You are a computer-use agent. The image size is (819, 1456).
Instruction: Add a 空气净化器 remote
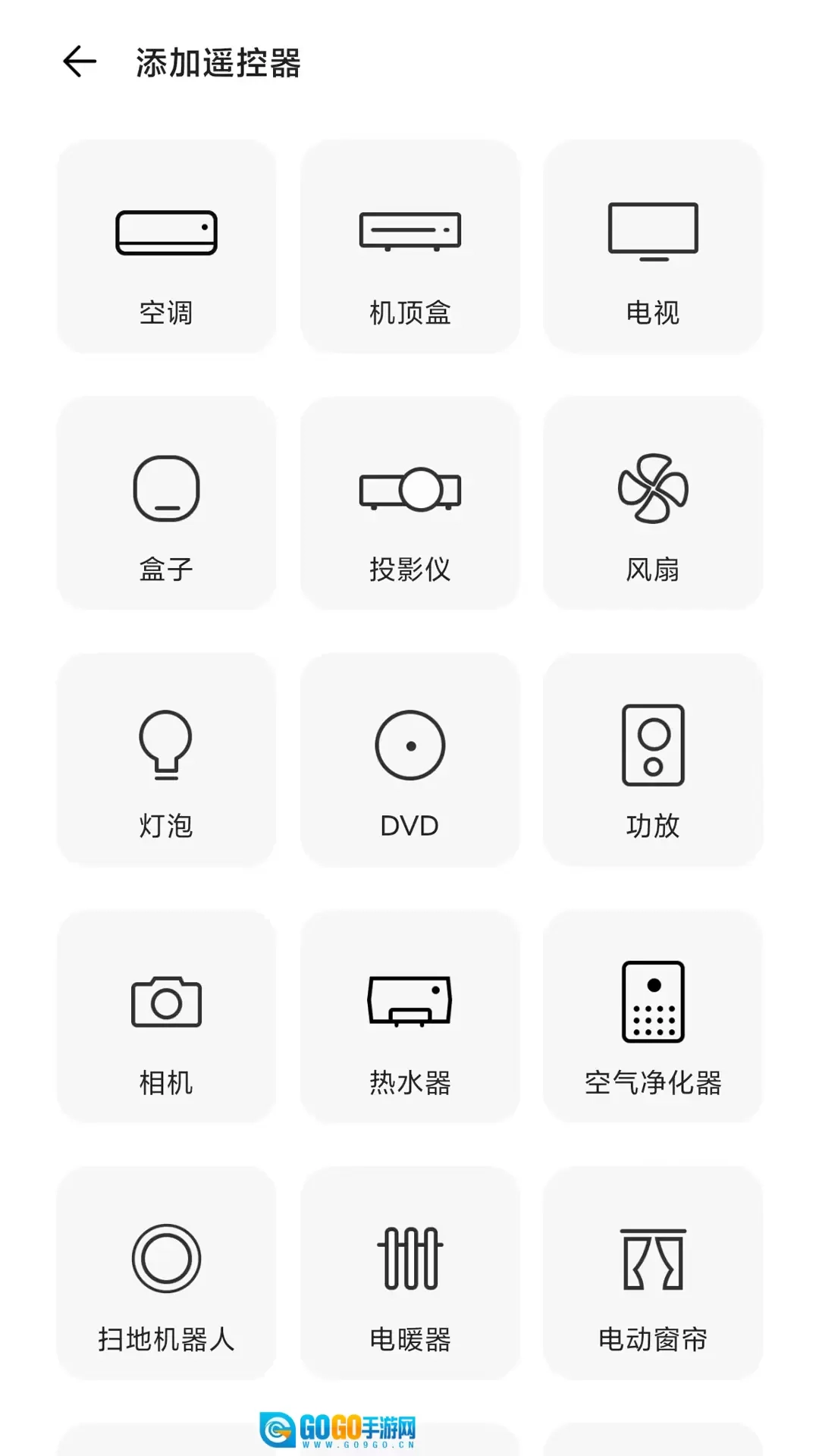pyautogui.click(x=653, y=1016)
